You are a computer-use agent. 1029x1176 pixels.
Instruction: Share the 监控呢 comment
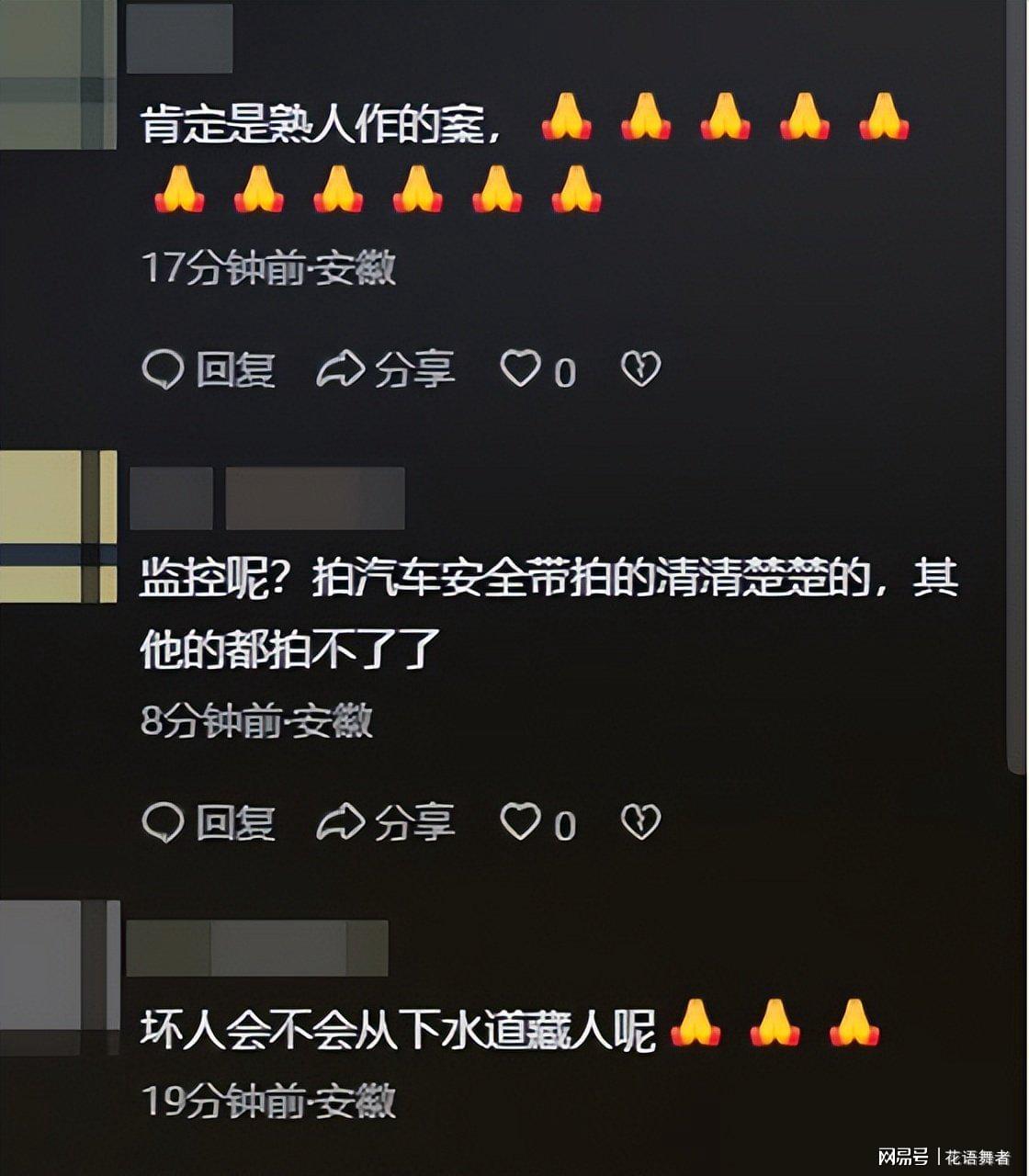(x=386, y=822)
